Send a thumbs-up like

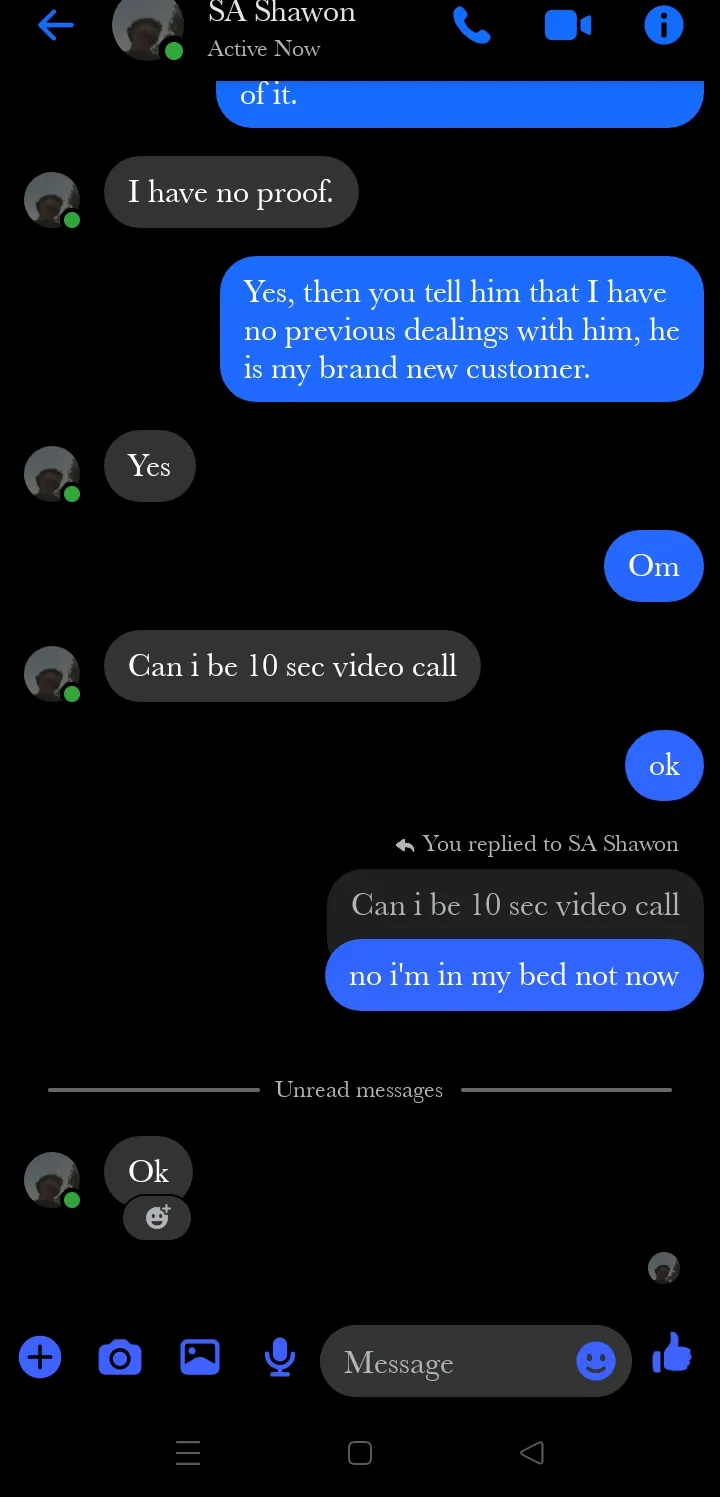(x=672, y=1354)
